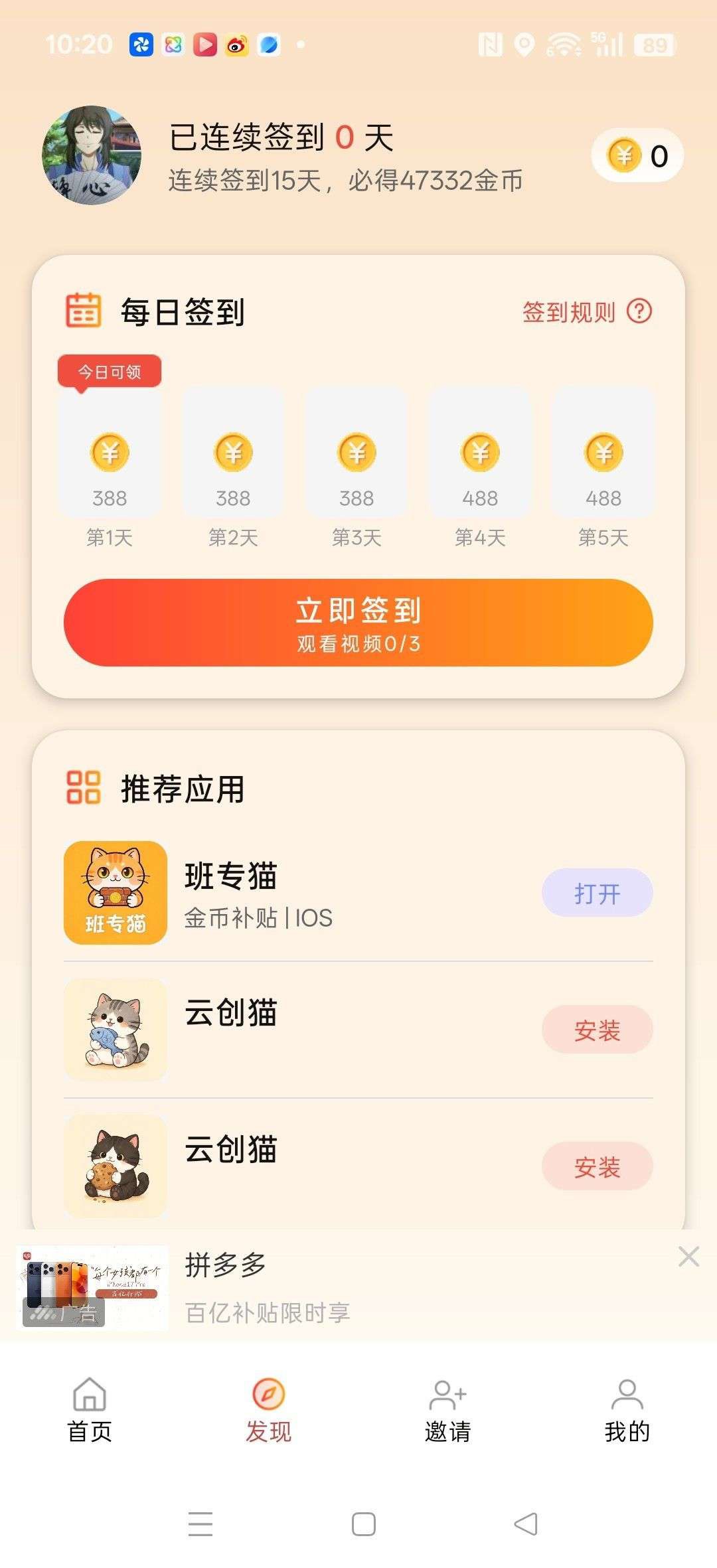The image size is (717, 1568).
Task: Open 签到规则 sign-in rules
Action: click(x=587, y=311)
